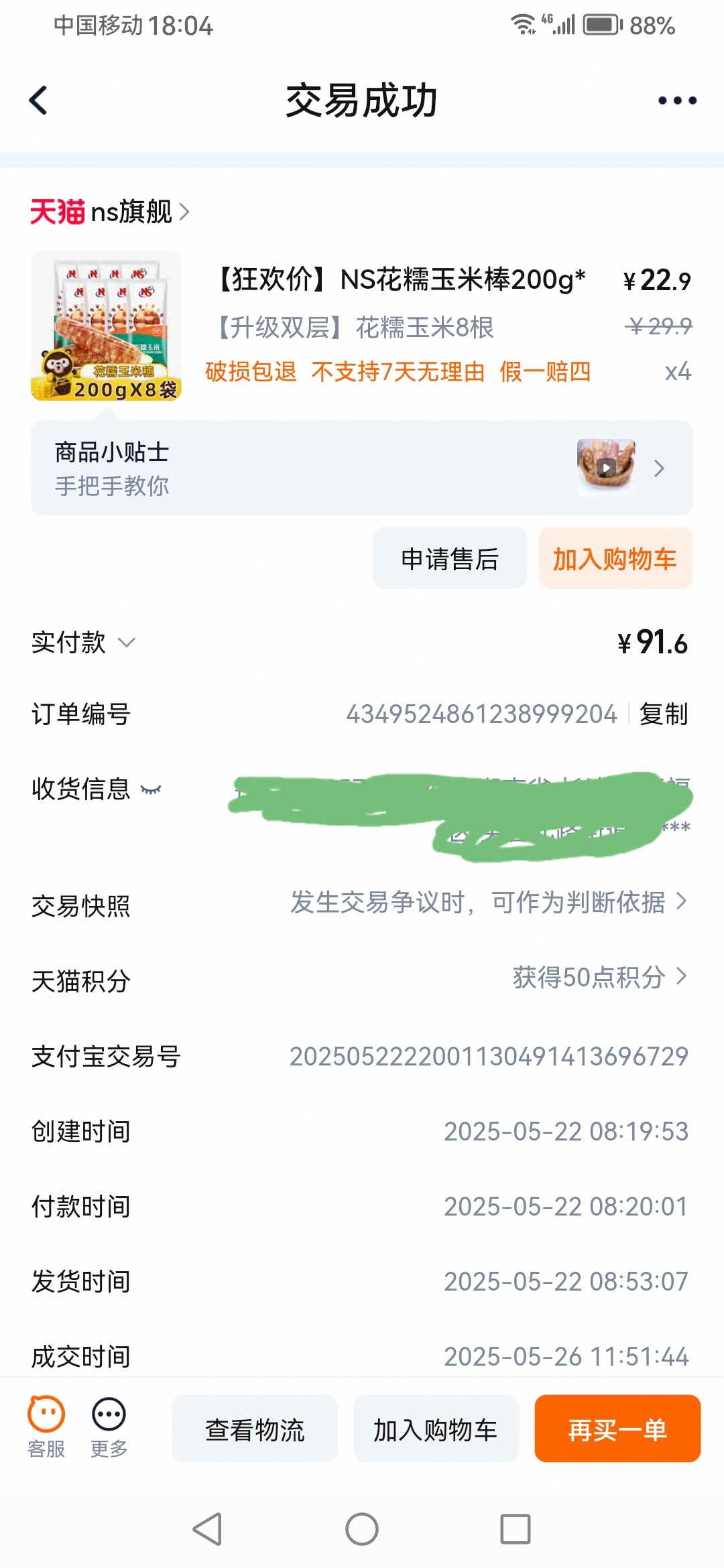Go back using the top-left arrow
Viewport: 724px width, 1568px height.
coord(38,101)
